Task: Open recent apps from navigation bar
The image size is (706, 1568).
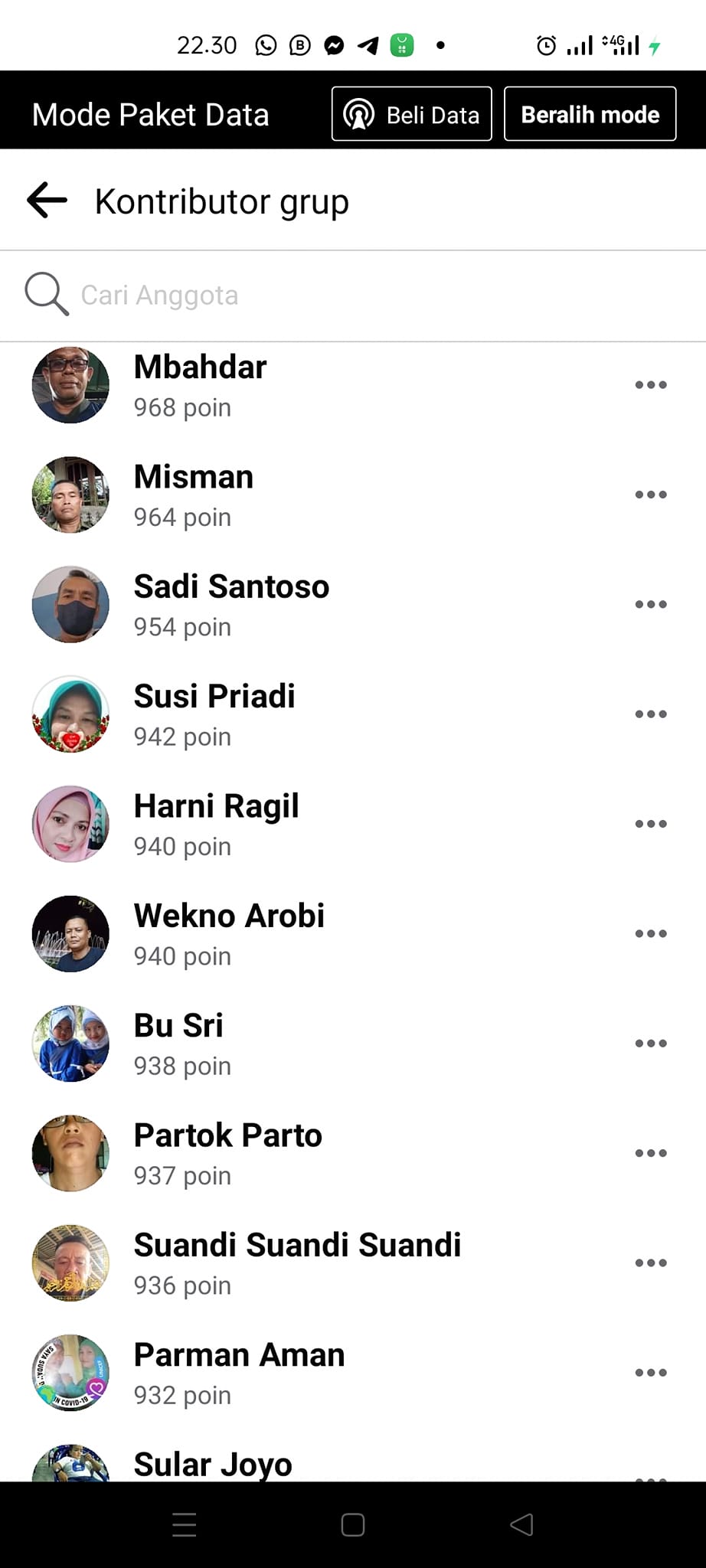Action: pos(185,1524)
